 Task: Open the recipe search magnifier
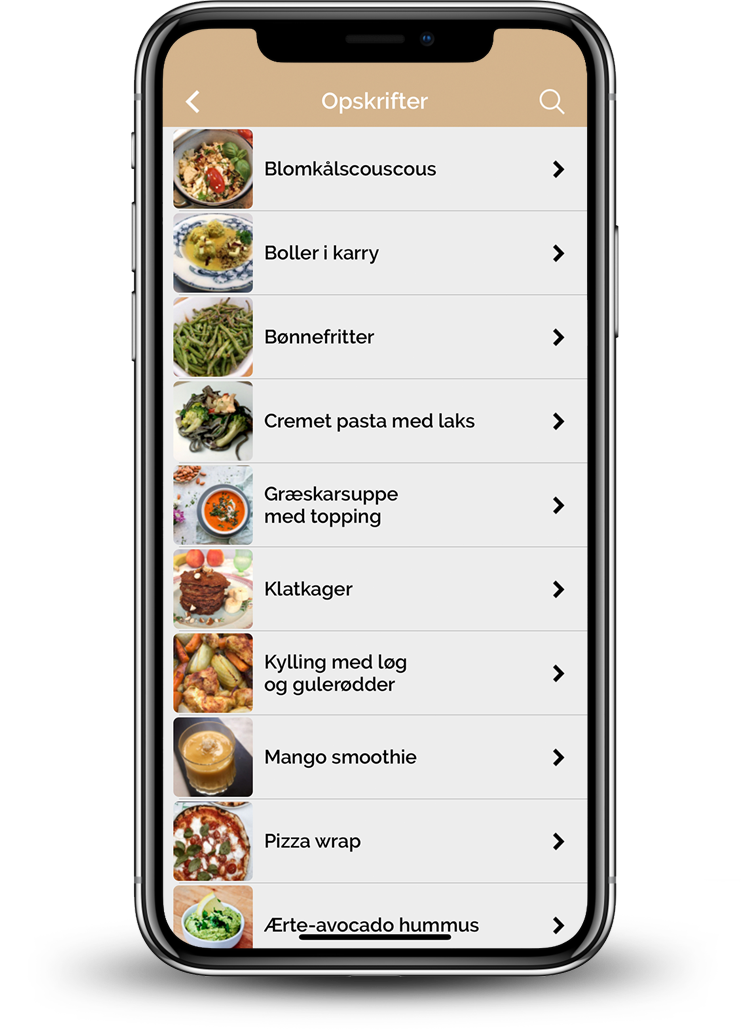tap(551, 101)
